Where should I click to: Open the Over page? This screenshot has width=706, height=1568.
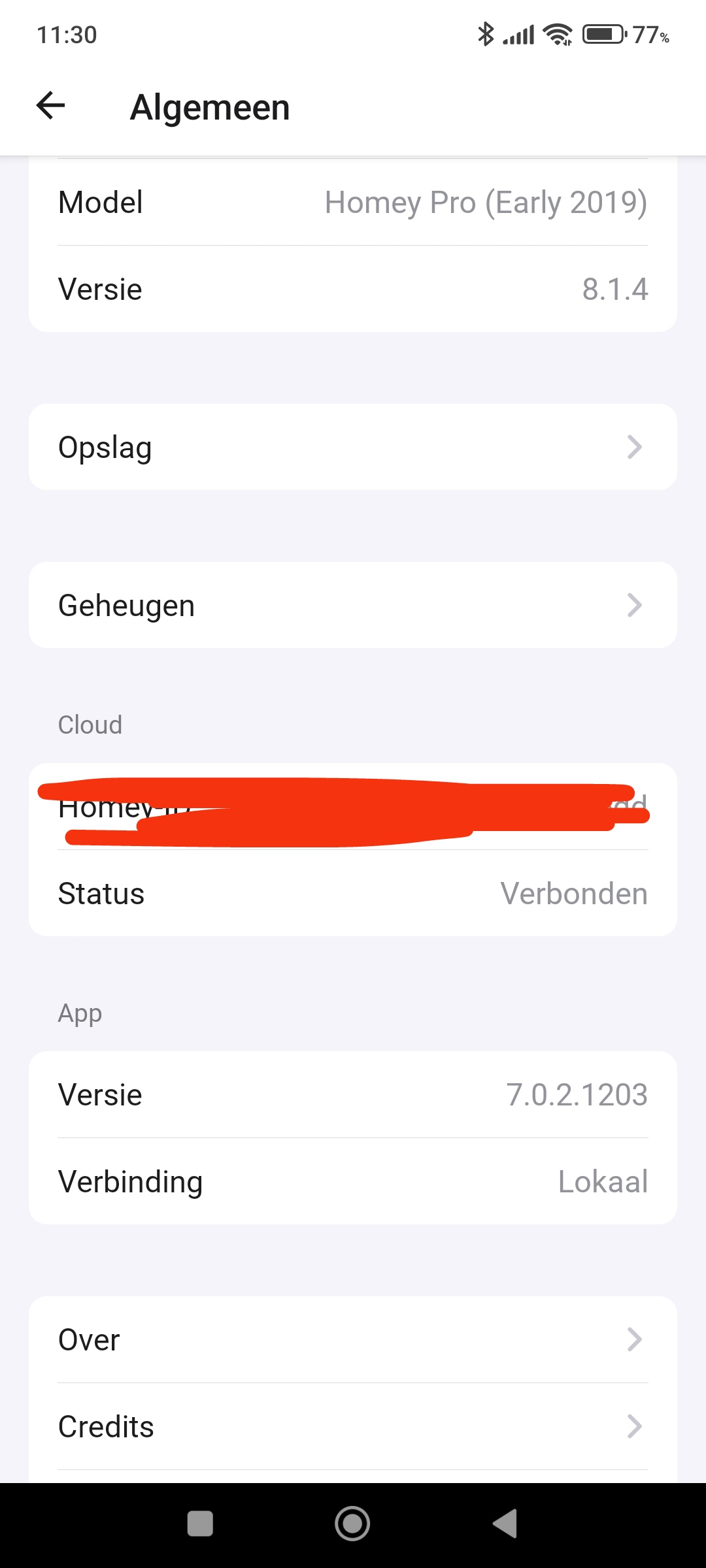point(353,1340)
